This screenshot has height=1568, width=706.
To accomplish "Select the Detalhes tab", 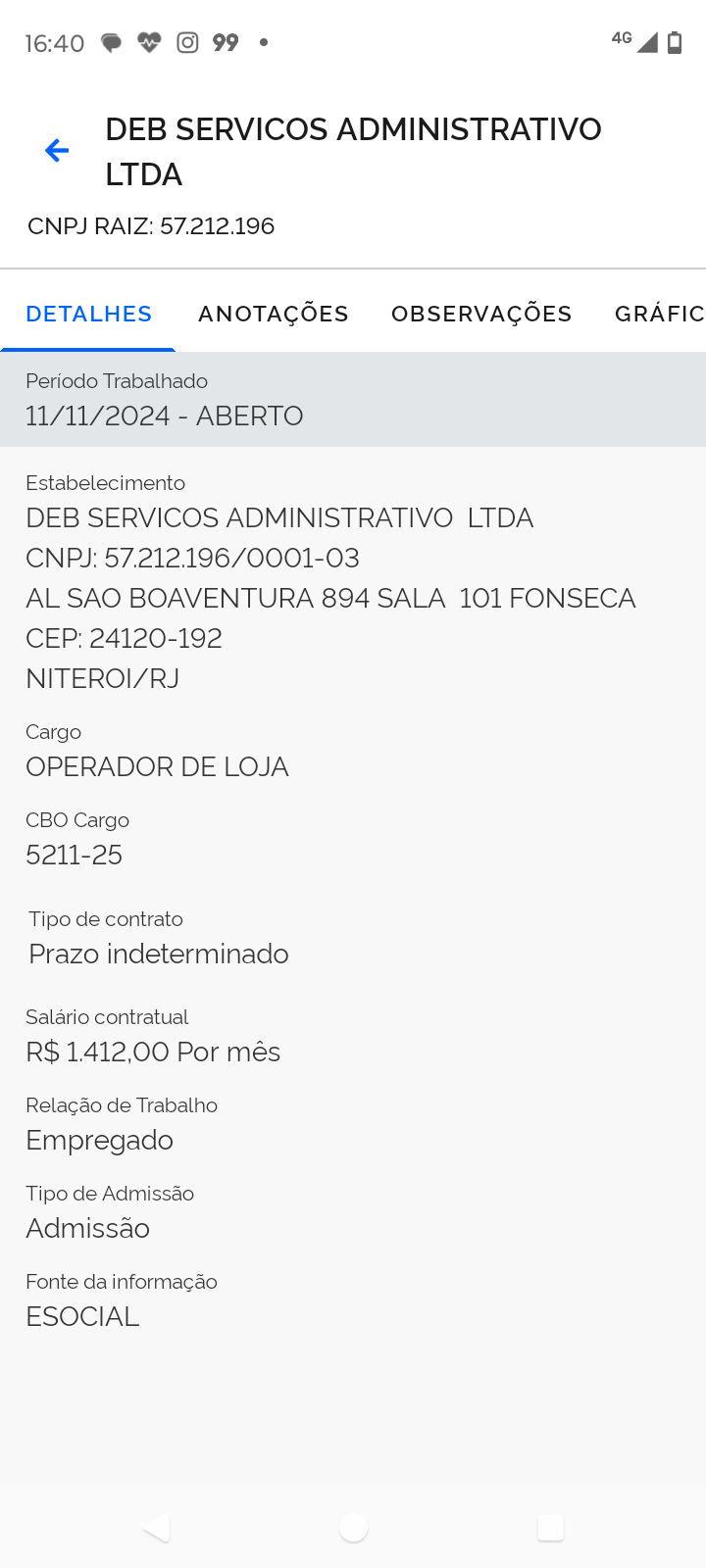I will pos(88,314).
